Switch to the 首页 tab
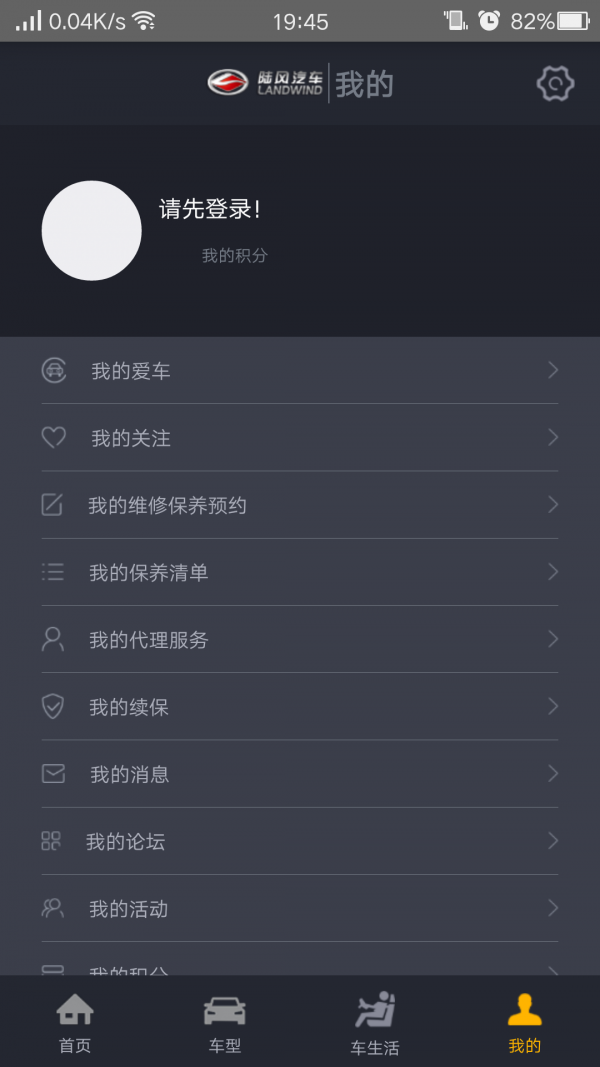This screenshot has height=1067, width=600. click(x=75, y=1022)
